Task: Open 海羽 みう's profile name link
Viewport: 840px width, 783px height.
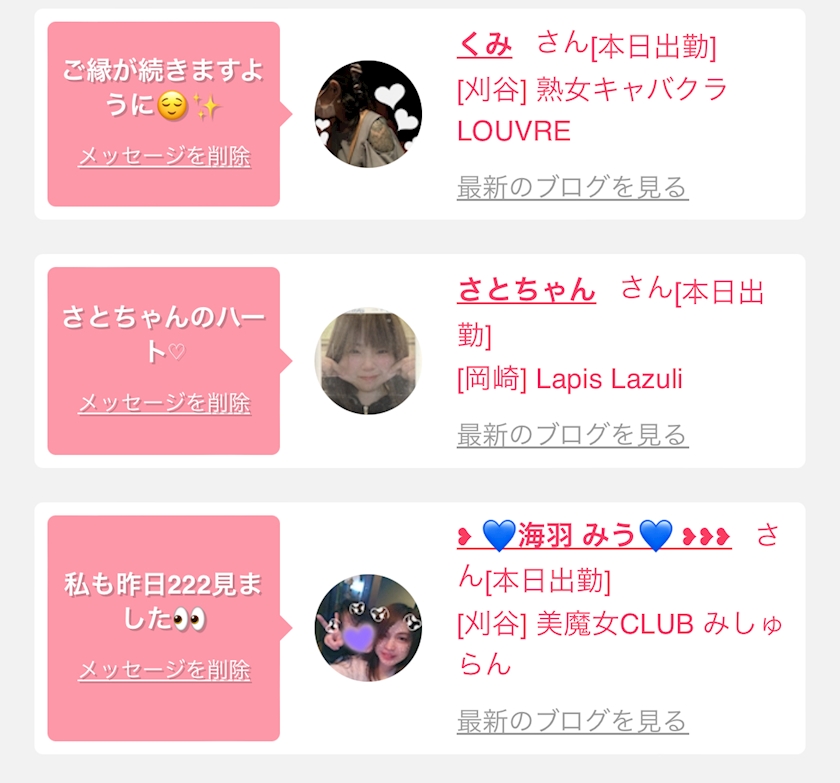Action: point(594,536)
